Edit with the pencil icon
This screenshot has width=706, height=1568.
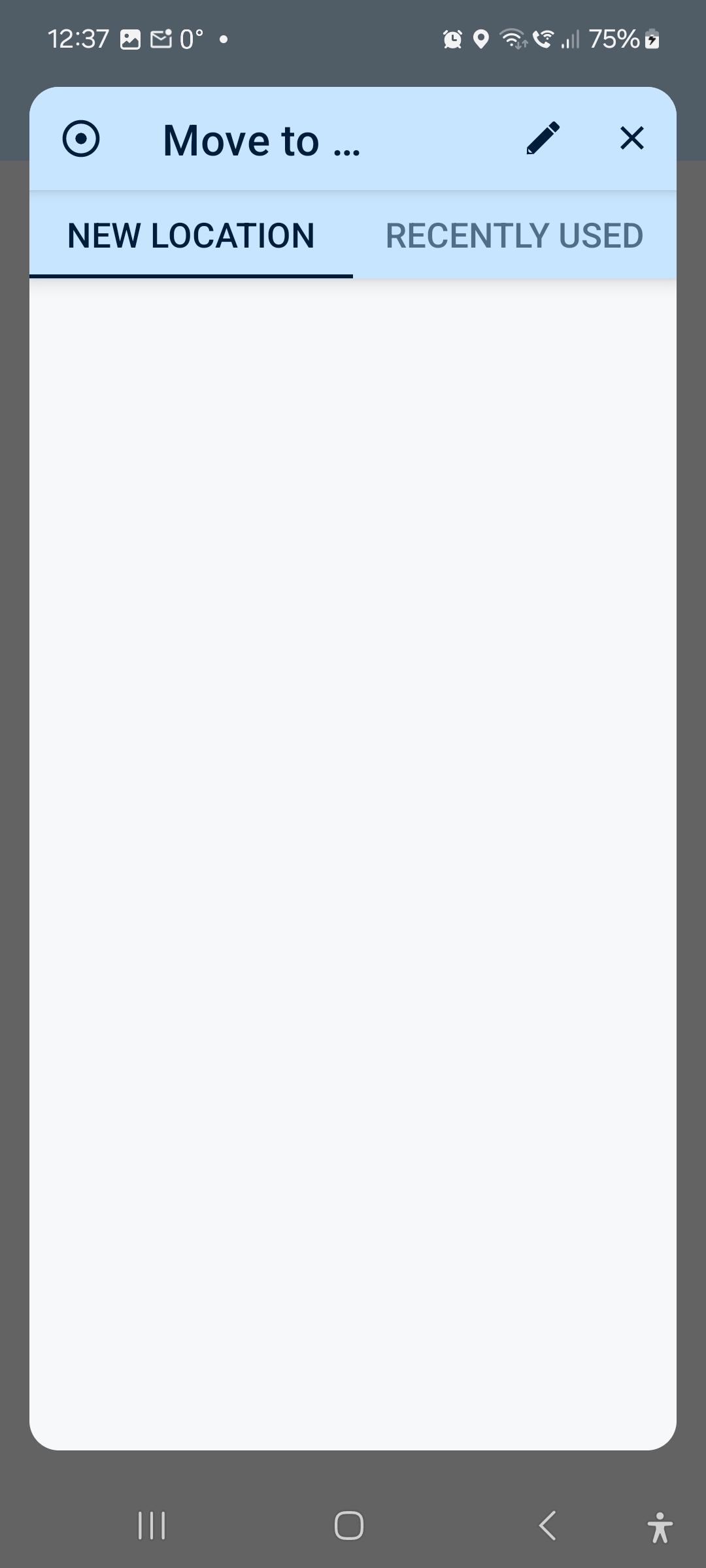pos(543,139)
